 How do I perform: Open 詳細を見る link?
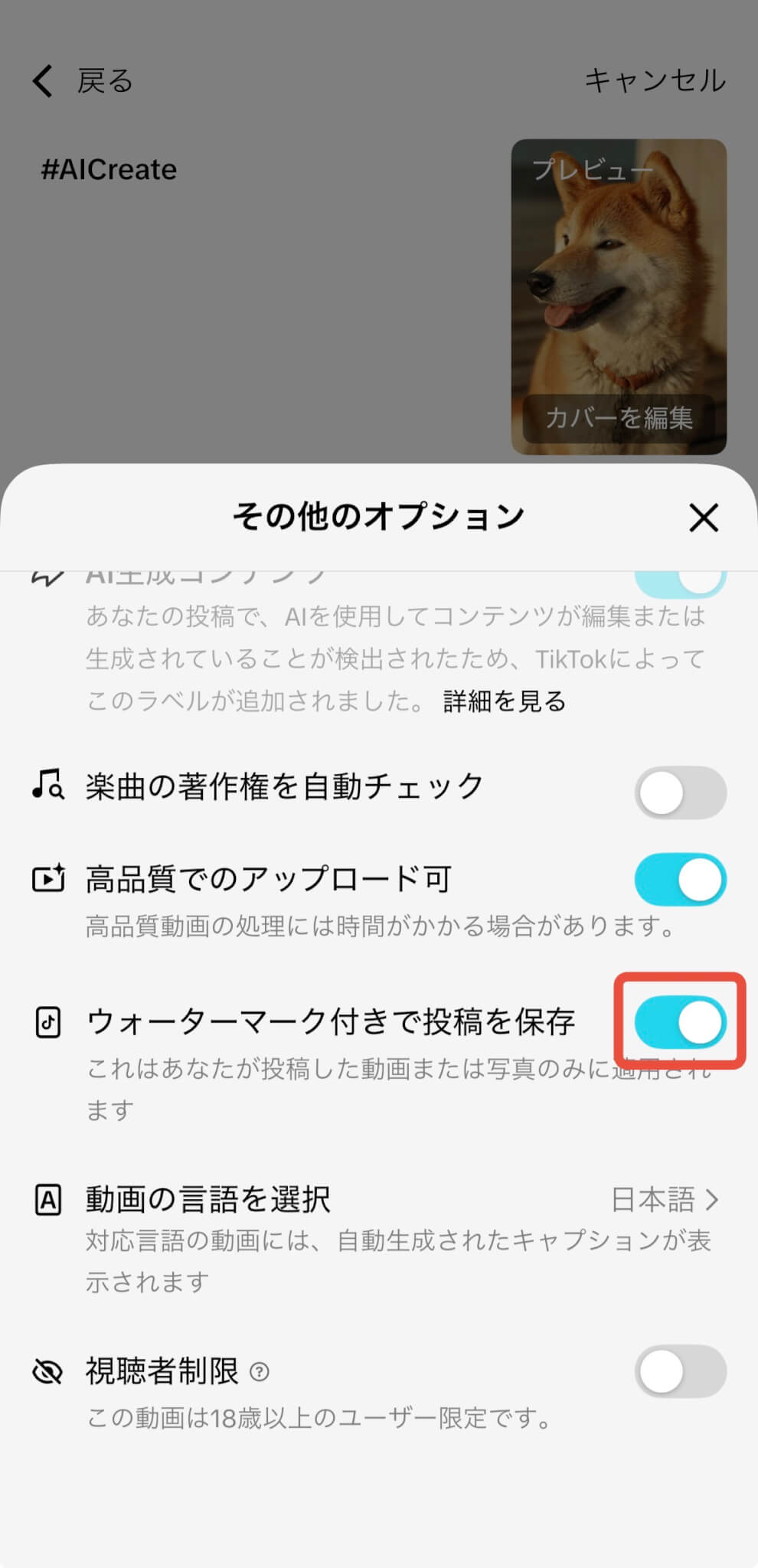point(505,701)
